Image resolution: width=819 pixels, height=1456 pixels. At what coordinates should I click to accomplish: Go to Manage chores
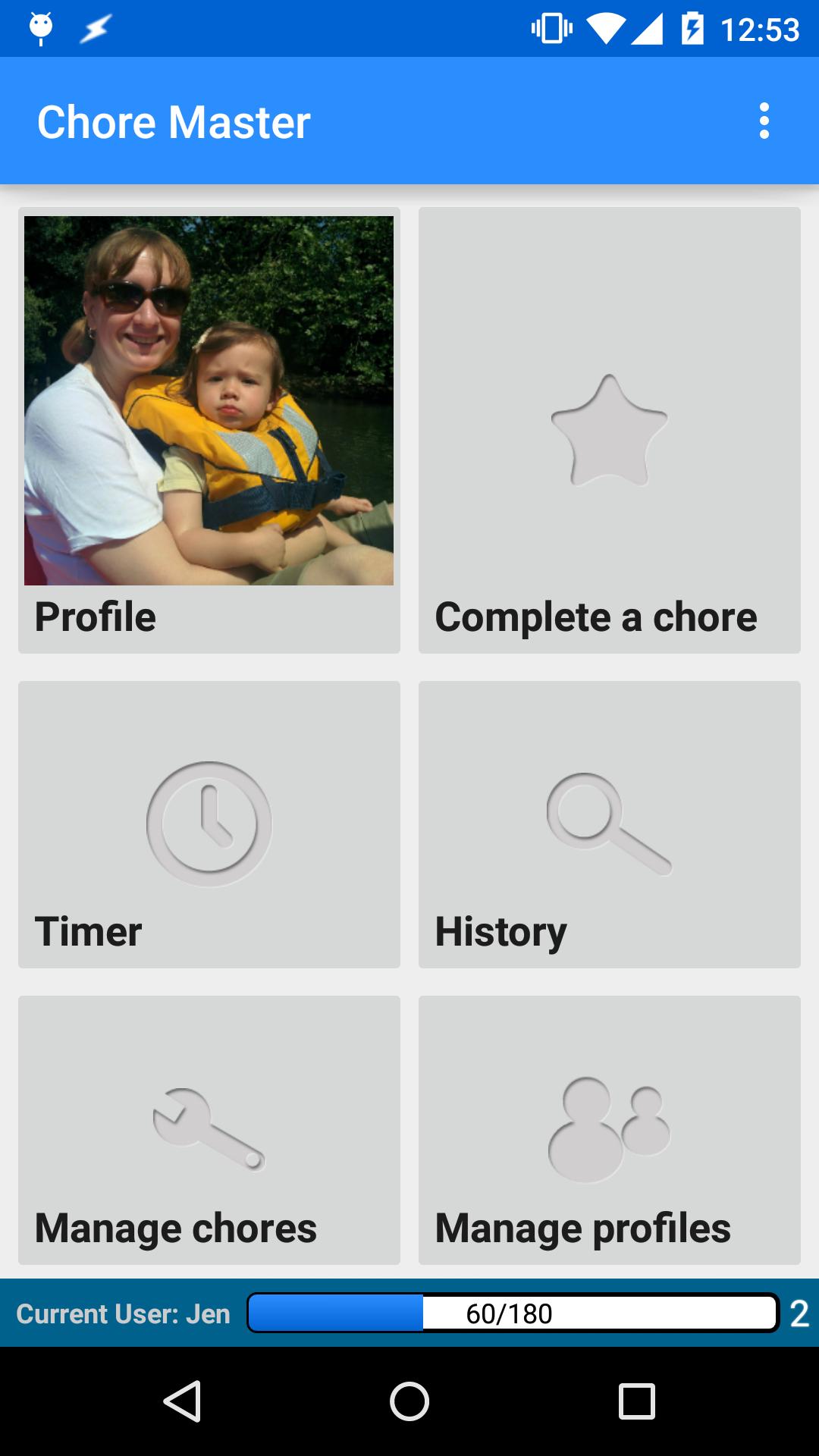(x=209, y=1130)
